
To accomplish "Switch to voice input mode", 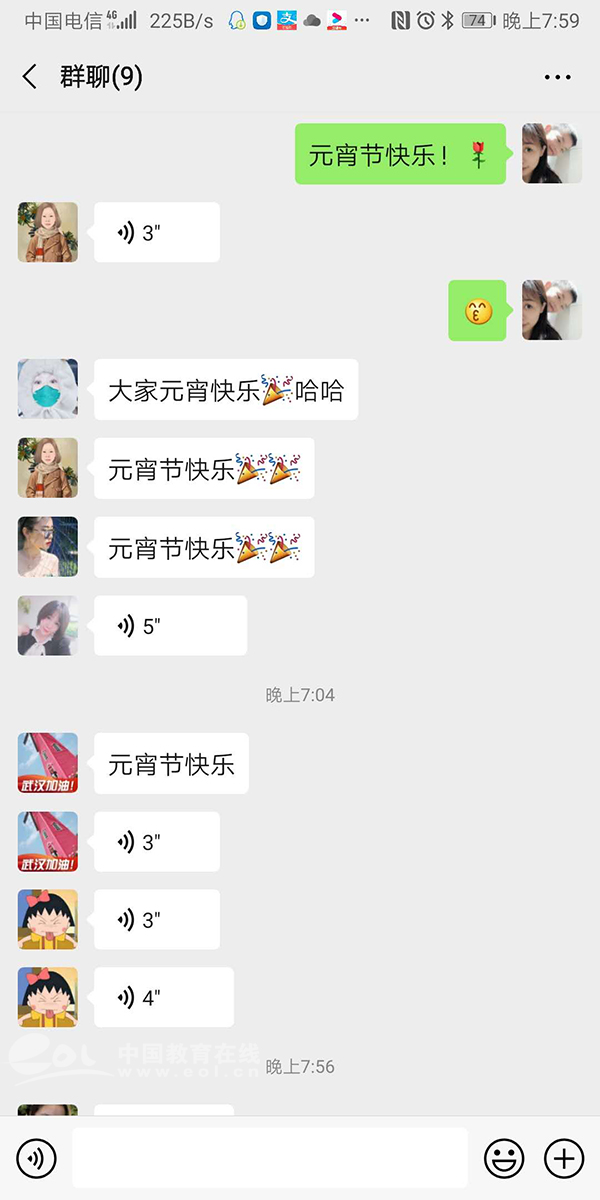I will (x=37, y=1159).
